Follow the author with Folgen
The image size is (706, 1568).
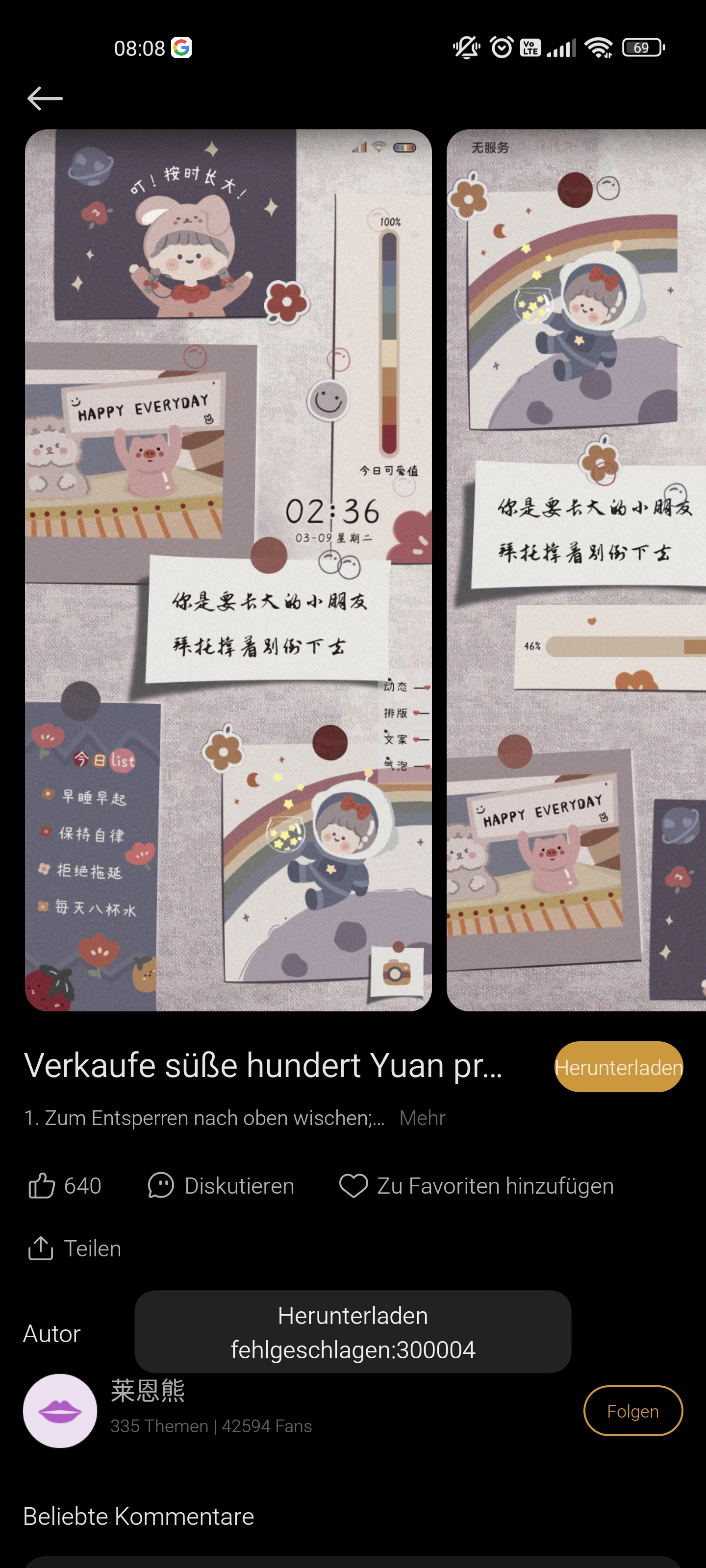633,1410
